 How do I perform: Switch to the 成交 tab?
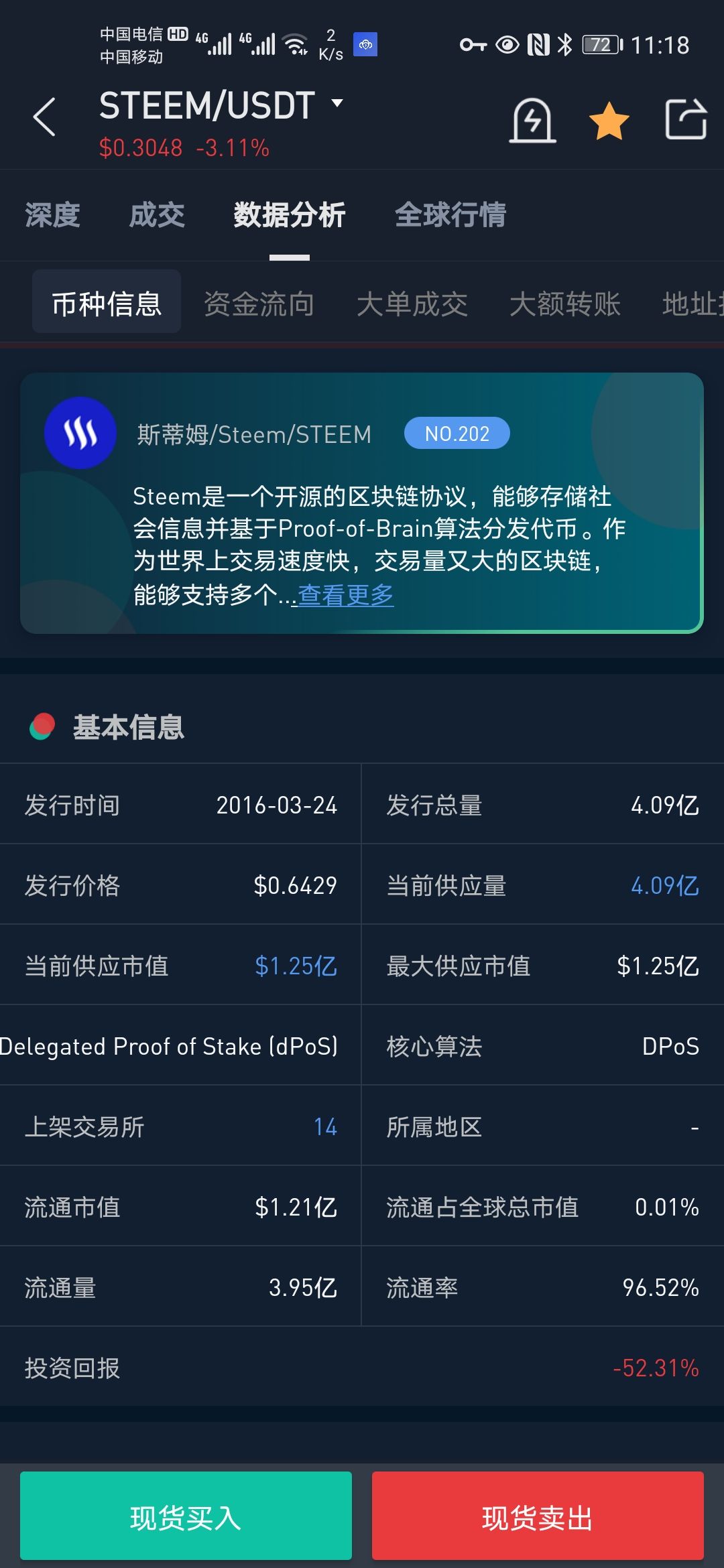point(157,215)
